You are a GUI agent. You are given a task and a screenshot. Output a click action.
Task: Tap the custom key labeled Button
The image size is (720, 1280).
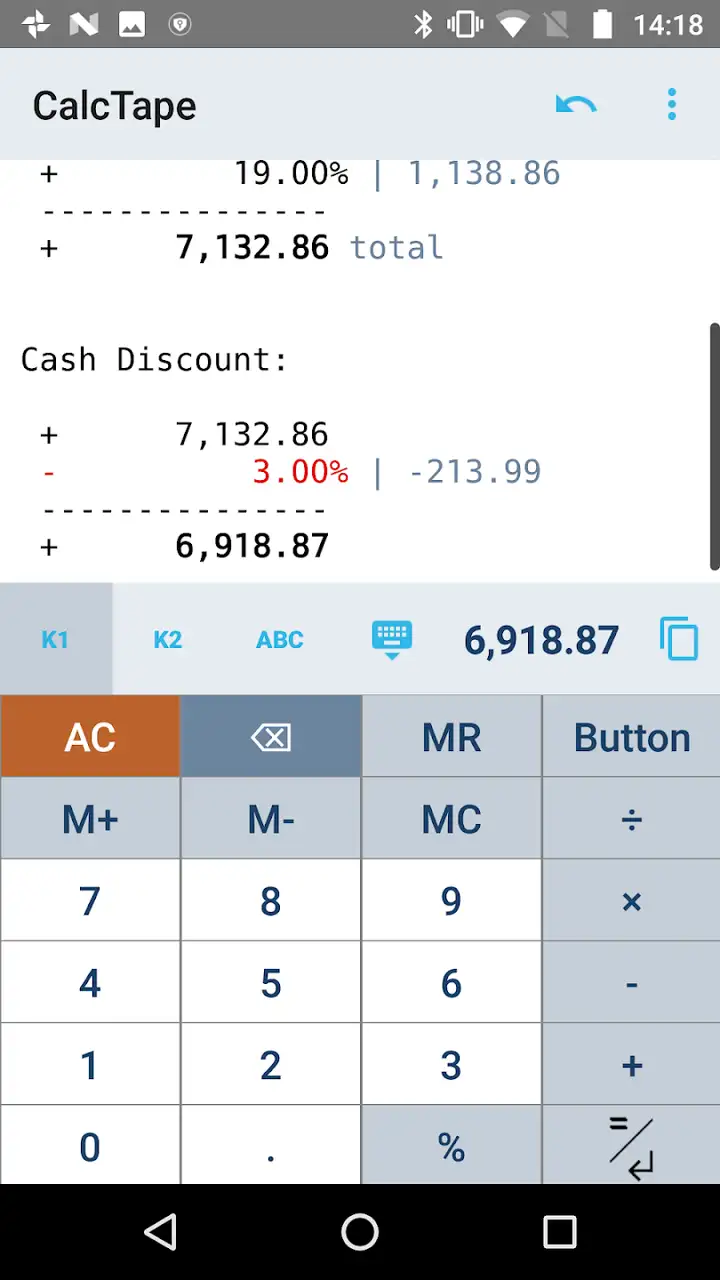pyautogui.click(x=632, y=737)
